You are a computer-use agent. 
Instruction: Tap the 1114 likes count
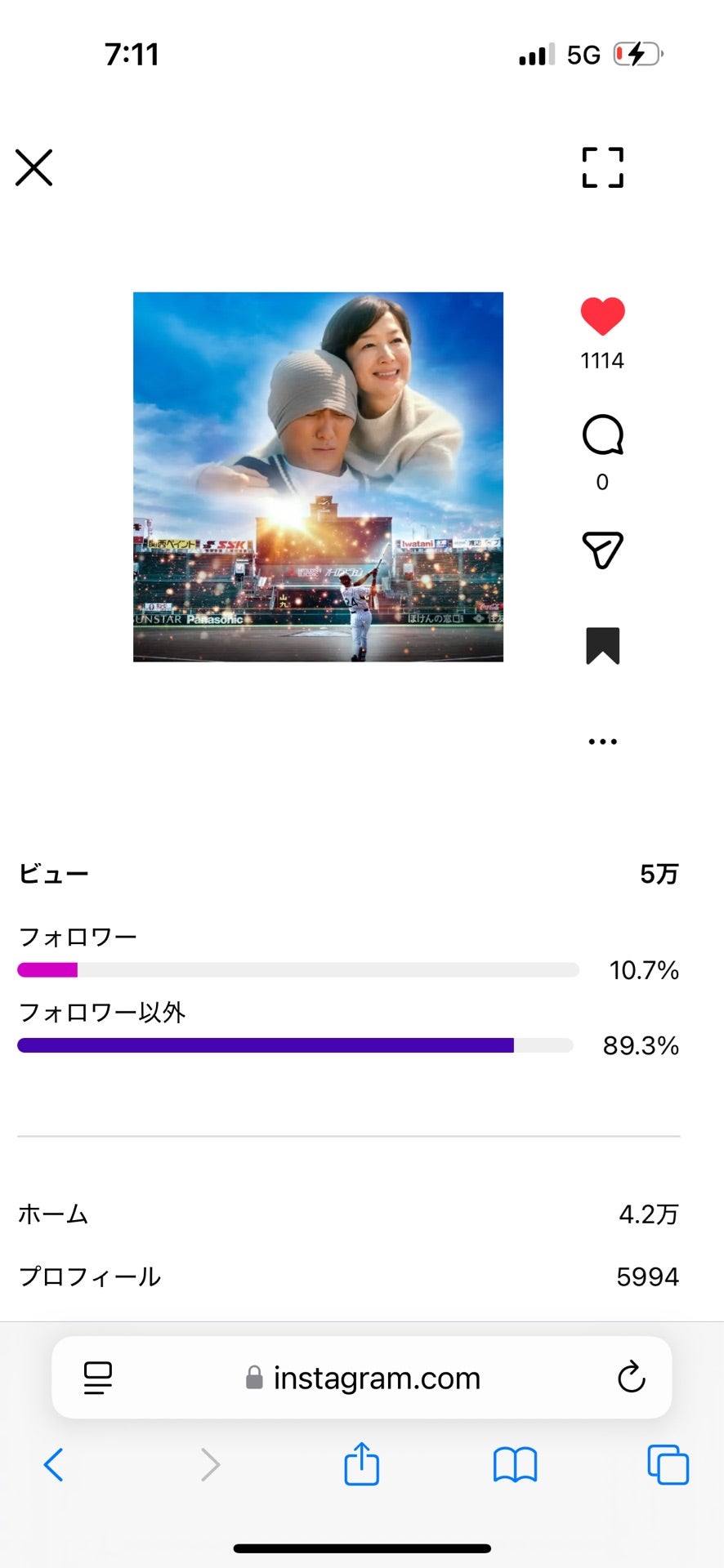(601, 359)
